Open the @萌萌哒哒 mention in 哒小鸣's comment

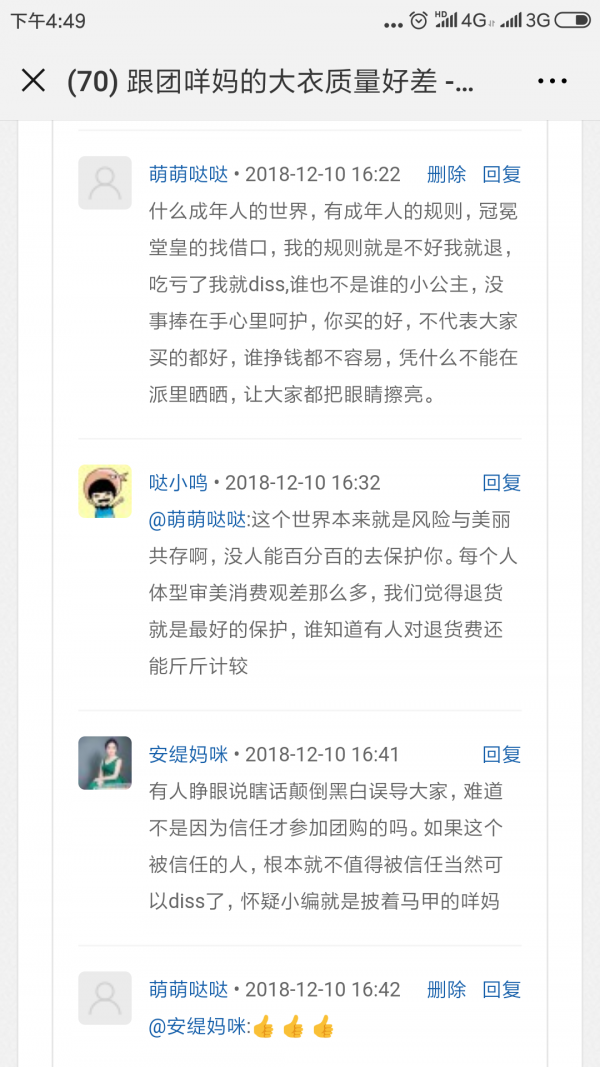click(x=197, y=521)
